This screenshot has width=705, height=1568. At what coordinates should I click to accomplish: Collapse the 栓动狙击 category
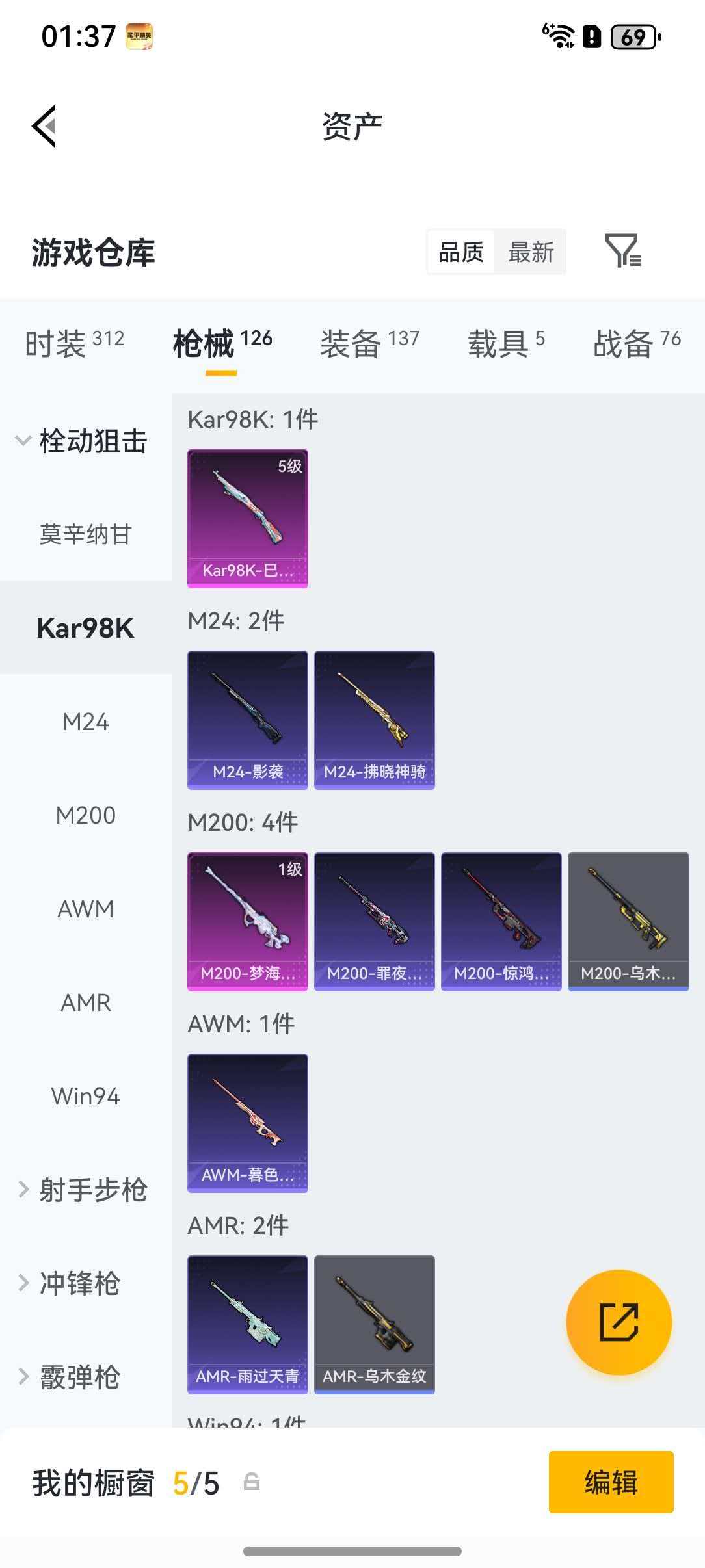pos(93,441)
